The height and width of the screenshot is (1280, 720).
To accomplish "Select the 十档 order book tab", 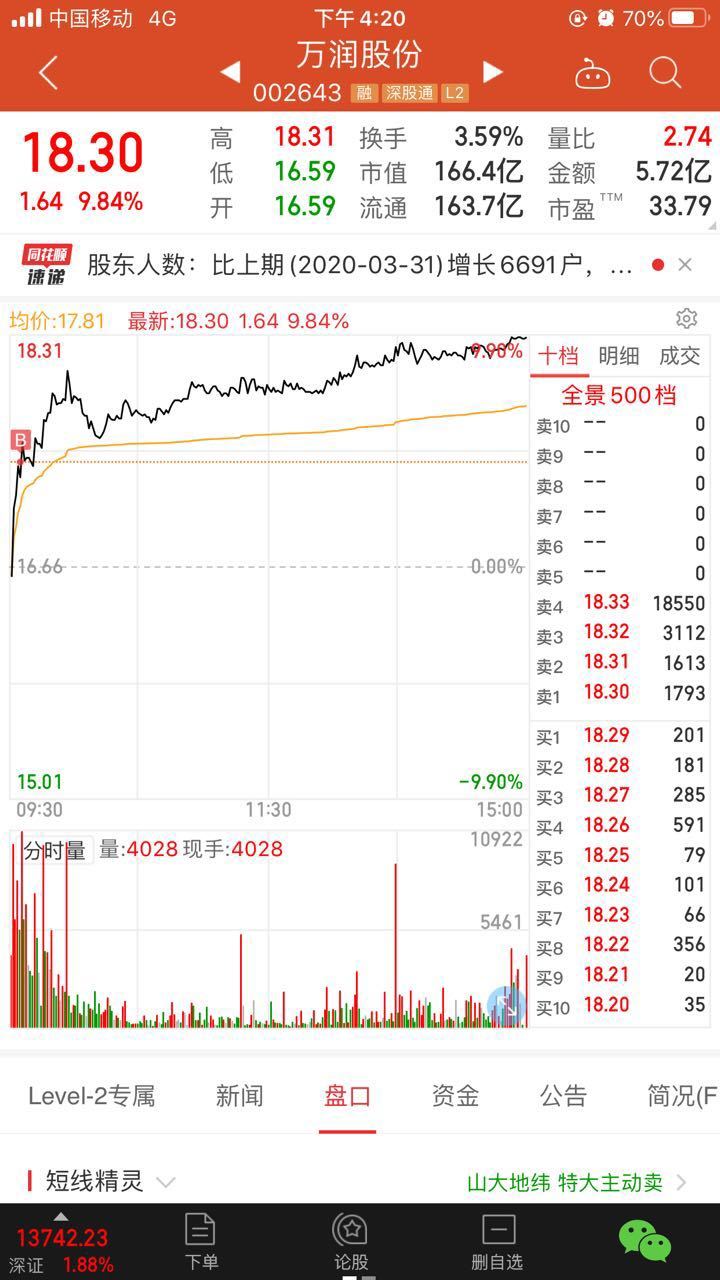I will [558, 356].
